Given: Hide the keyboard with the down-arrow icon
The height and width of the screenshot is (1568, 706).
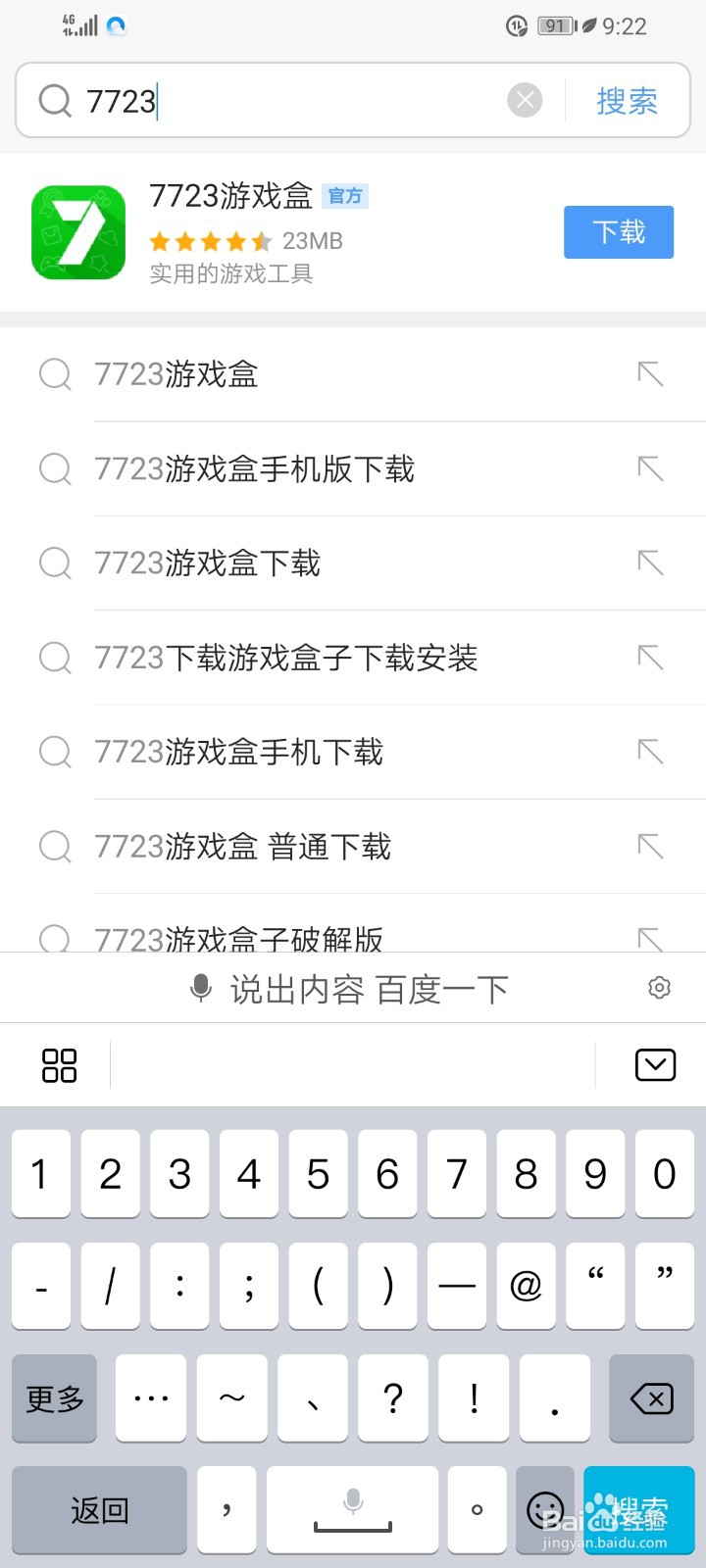Looking at the screenshot, I should click(x=655, y=1064).
